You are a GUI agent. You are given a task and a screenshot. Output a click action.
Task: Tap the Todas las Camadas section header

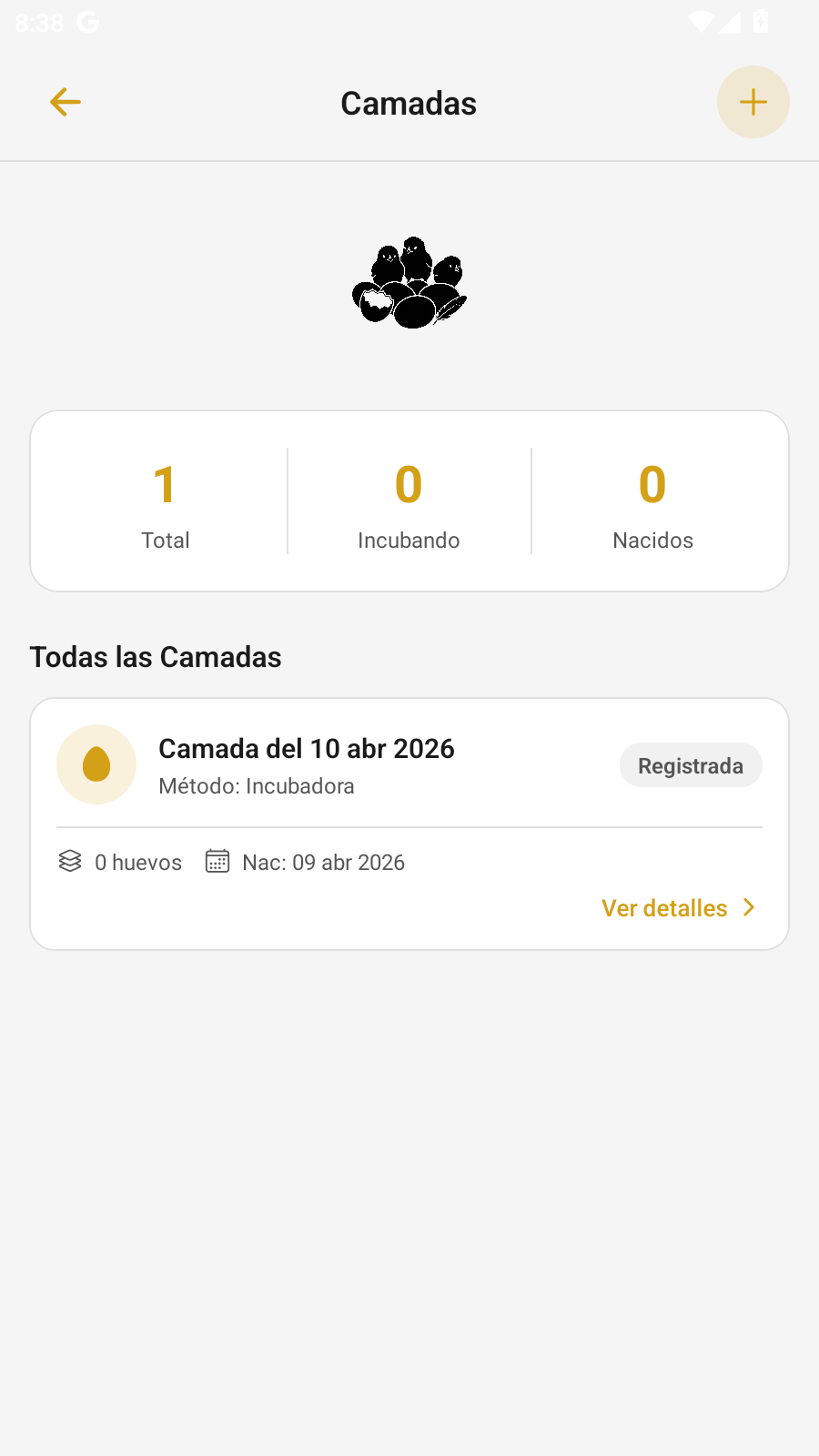pos(156,656)
